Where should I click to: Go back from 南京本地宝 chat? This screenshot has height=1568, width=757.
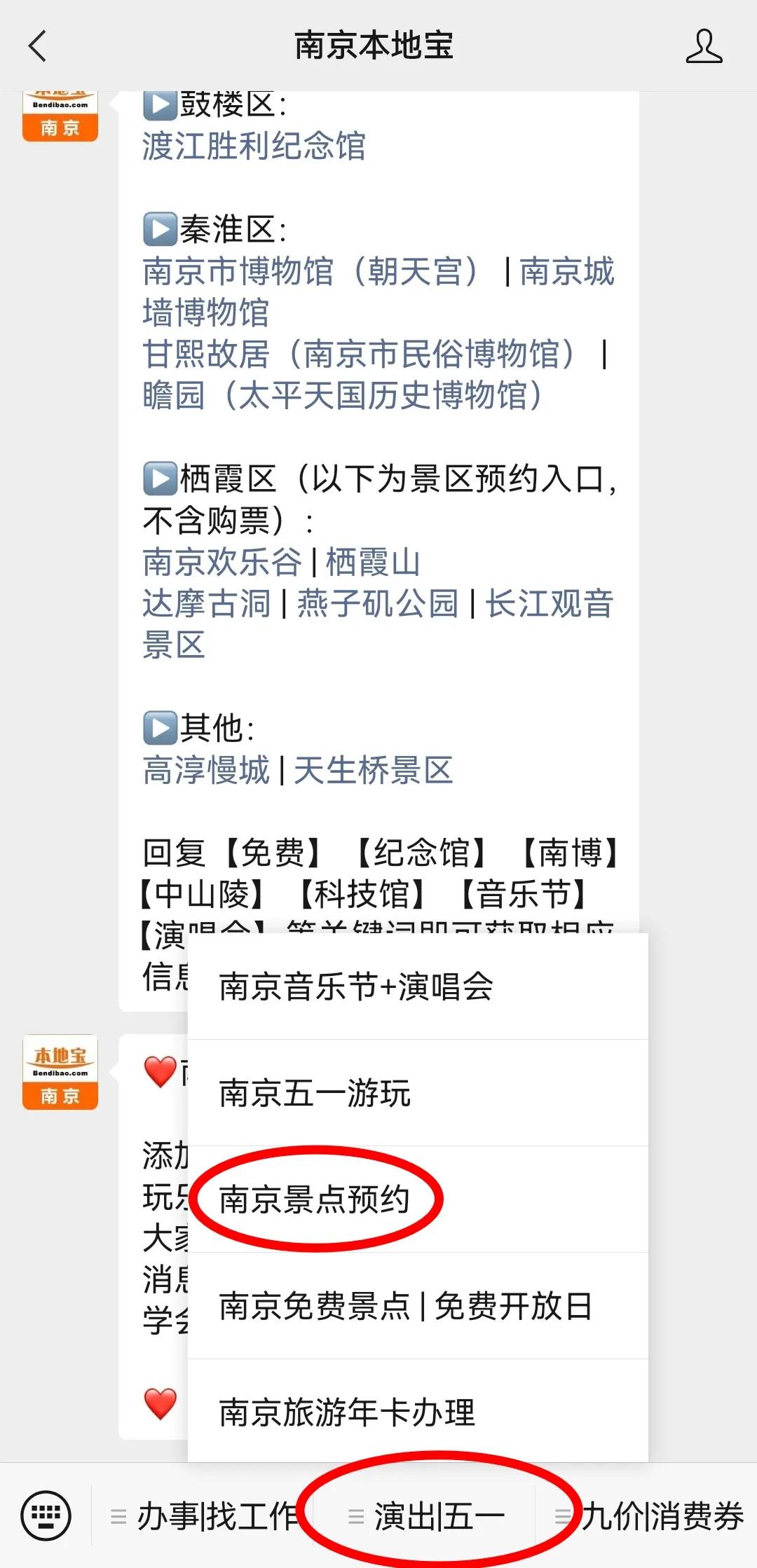38,46
